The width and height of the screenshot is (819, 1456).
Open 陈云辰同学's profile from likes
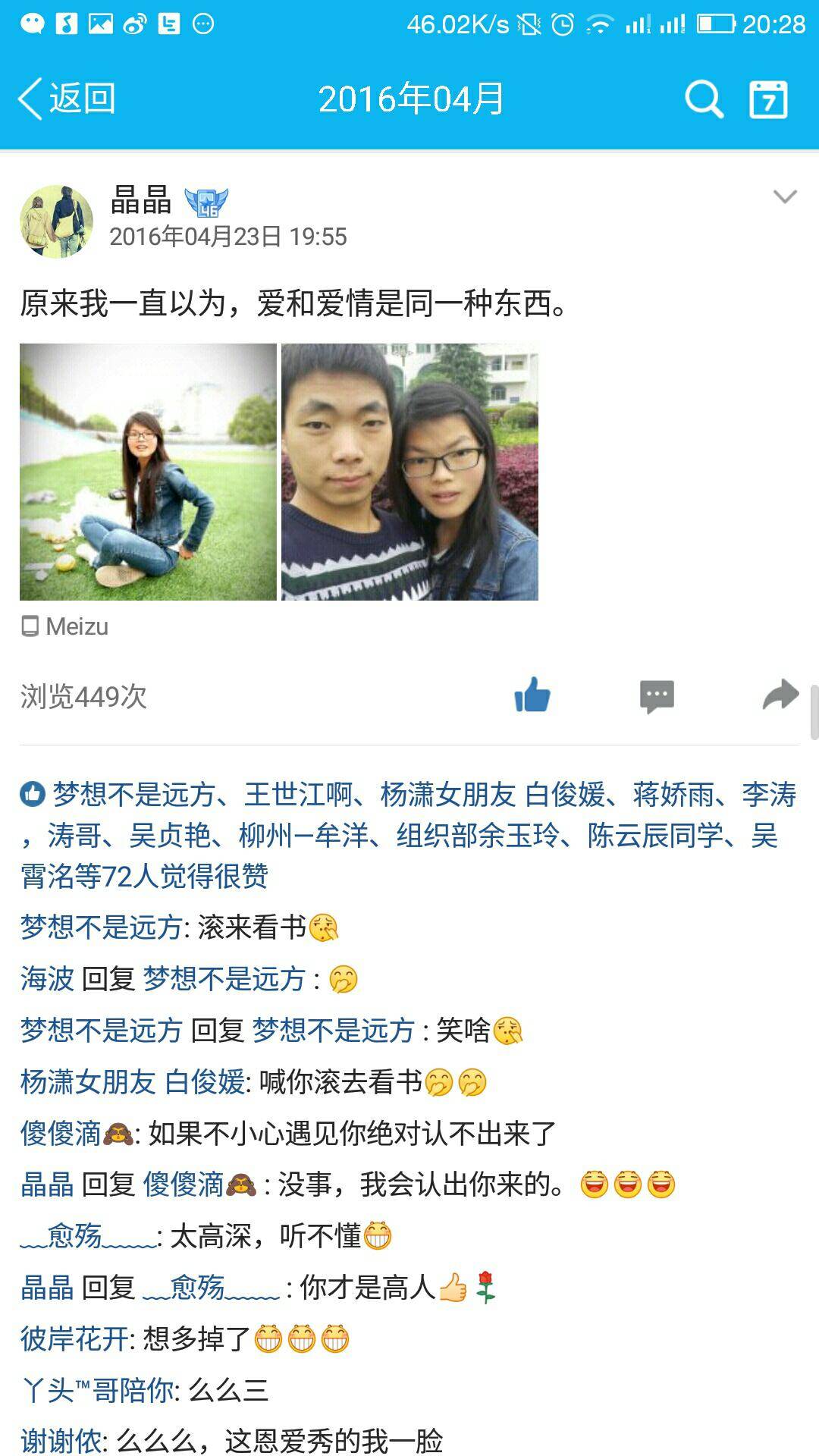point(655,836)
